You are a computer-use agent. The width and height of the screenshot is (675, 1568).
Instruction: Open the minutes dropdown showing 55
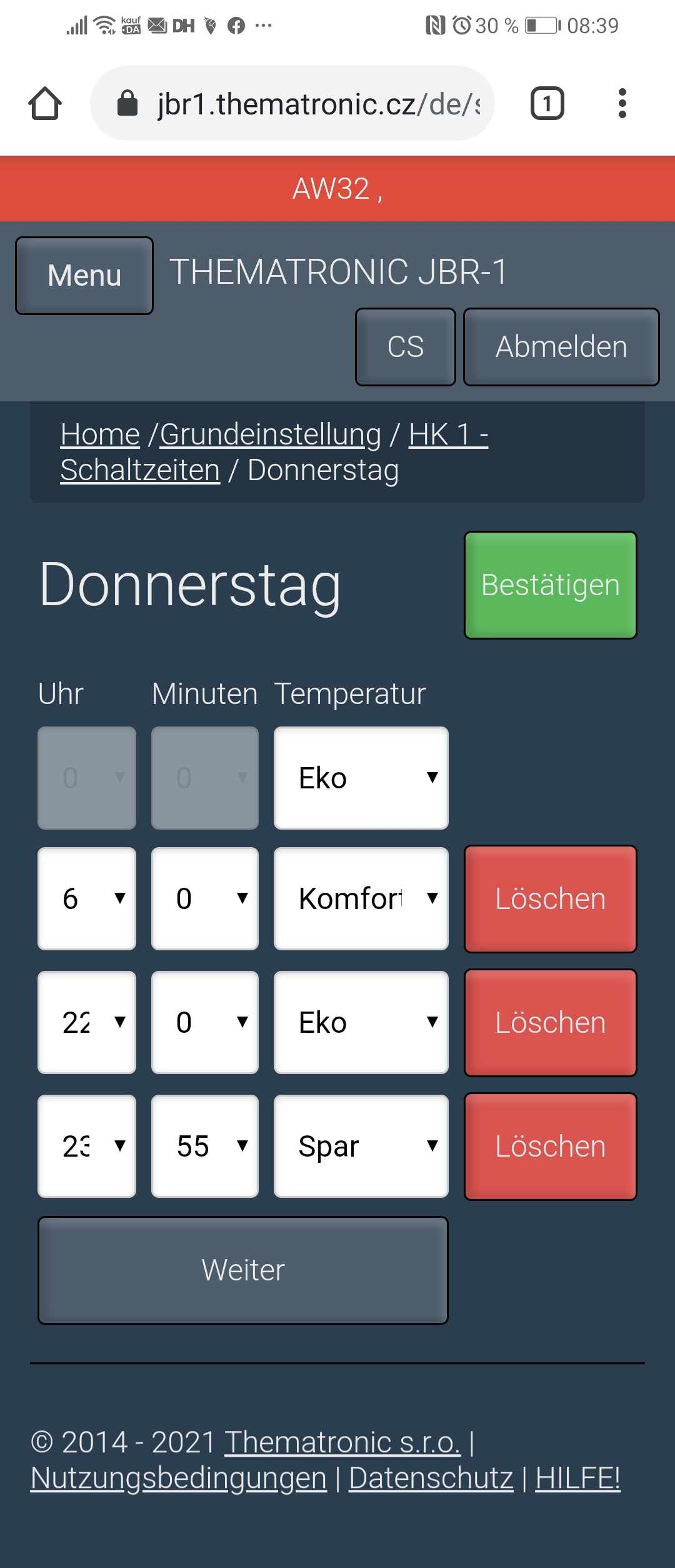click(204, 1146)
